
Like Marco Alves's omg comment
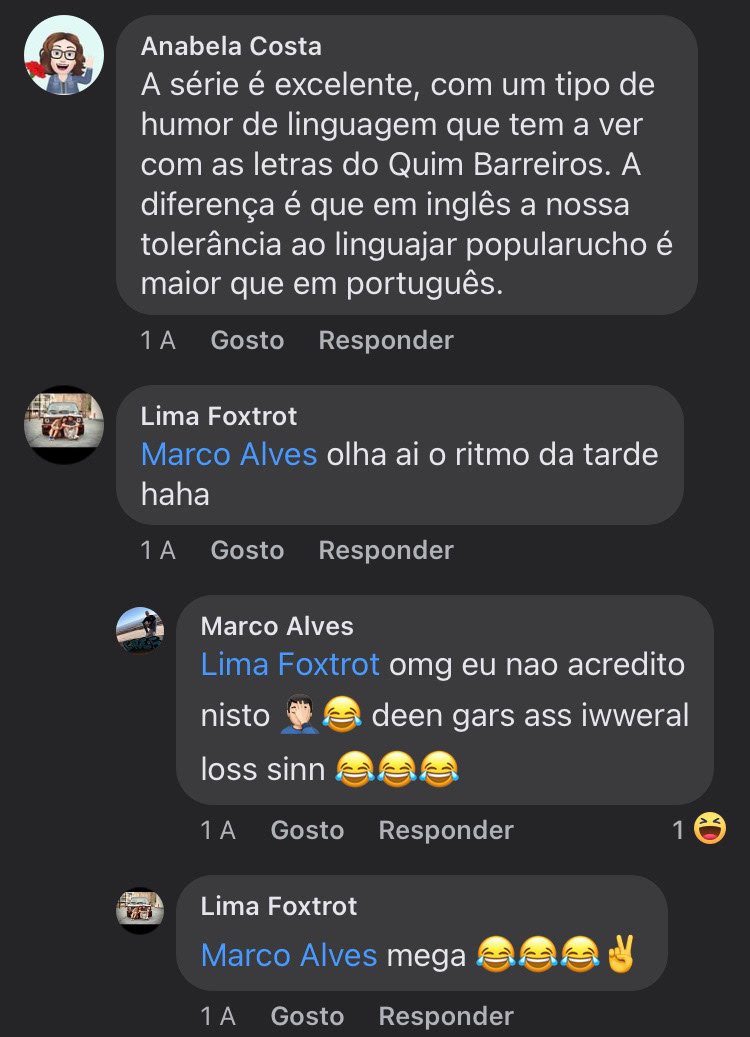(307, 831)
